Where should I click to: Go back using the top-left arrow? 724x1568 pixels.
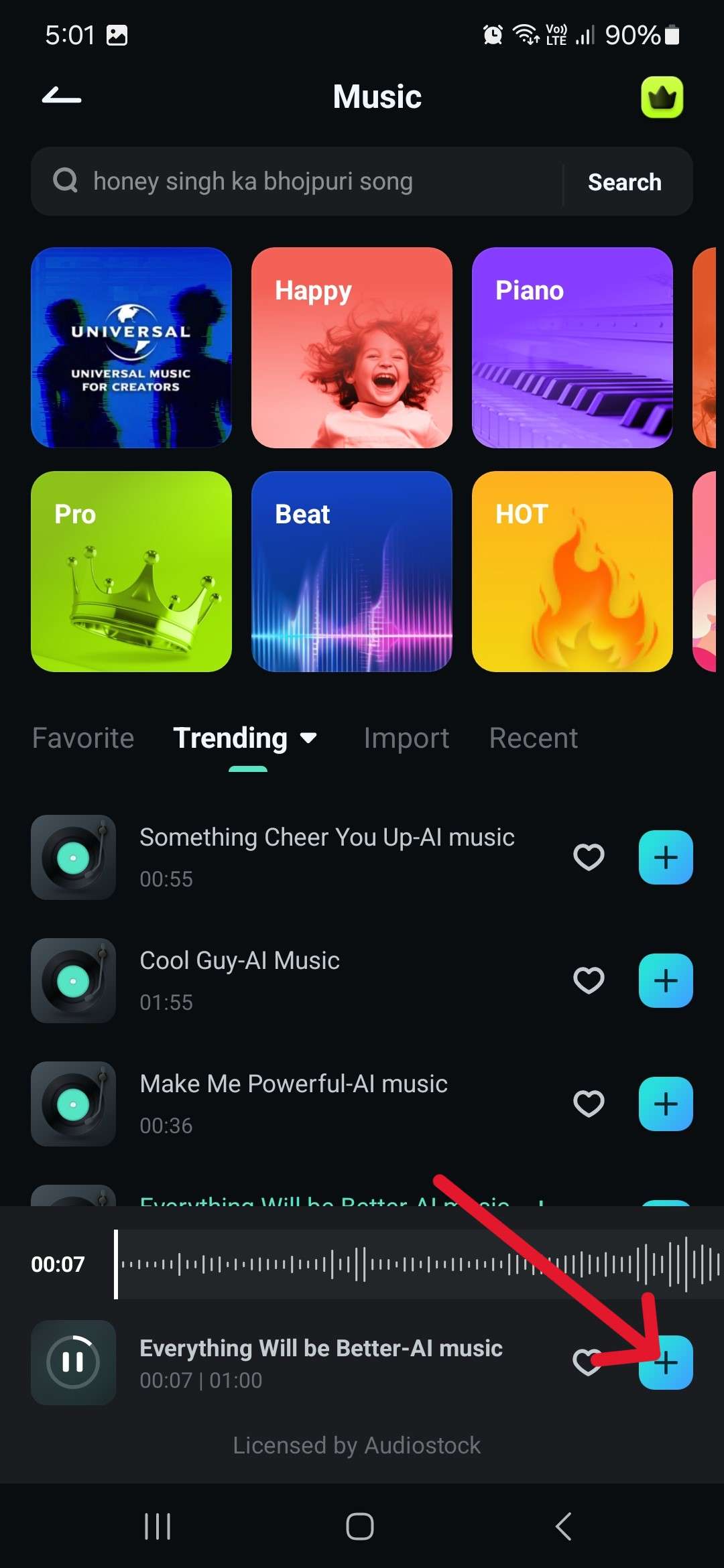coord(62,97)
